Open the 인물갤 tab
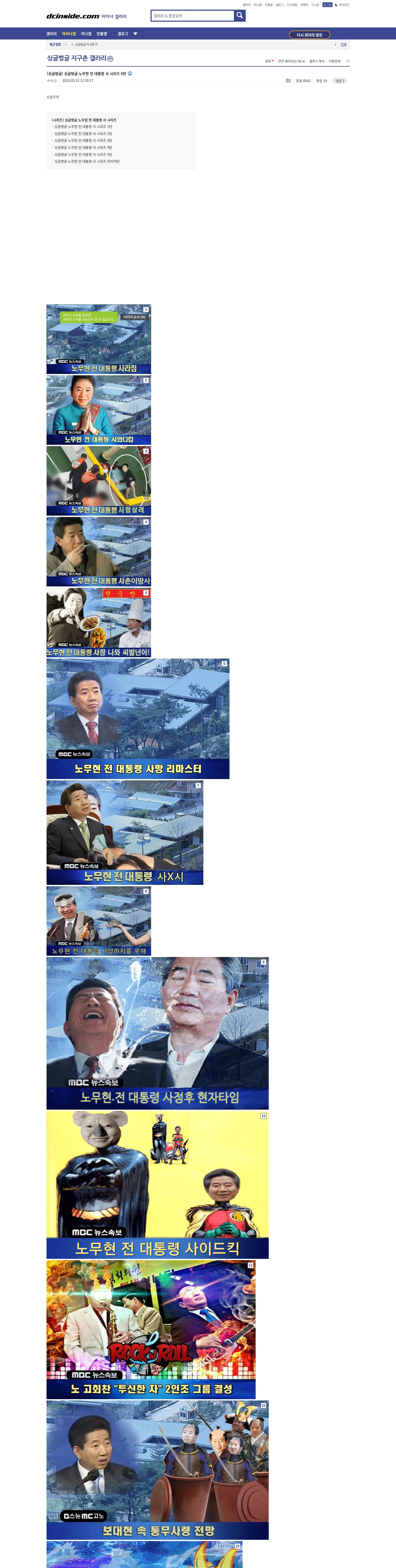 coord(102,34)
